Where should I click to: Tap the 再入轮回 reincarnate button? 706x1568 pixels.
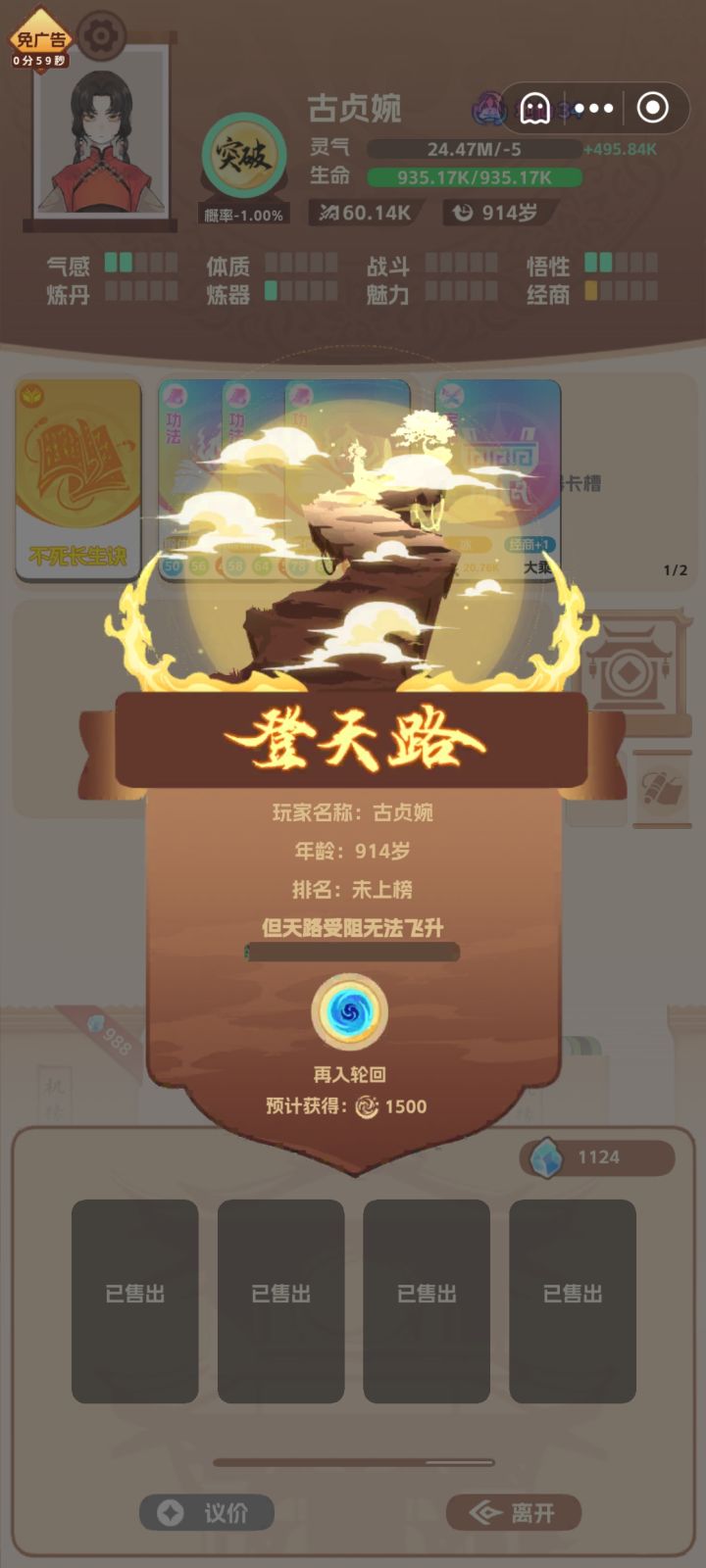[x=353, y=1074]
